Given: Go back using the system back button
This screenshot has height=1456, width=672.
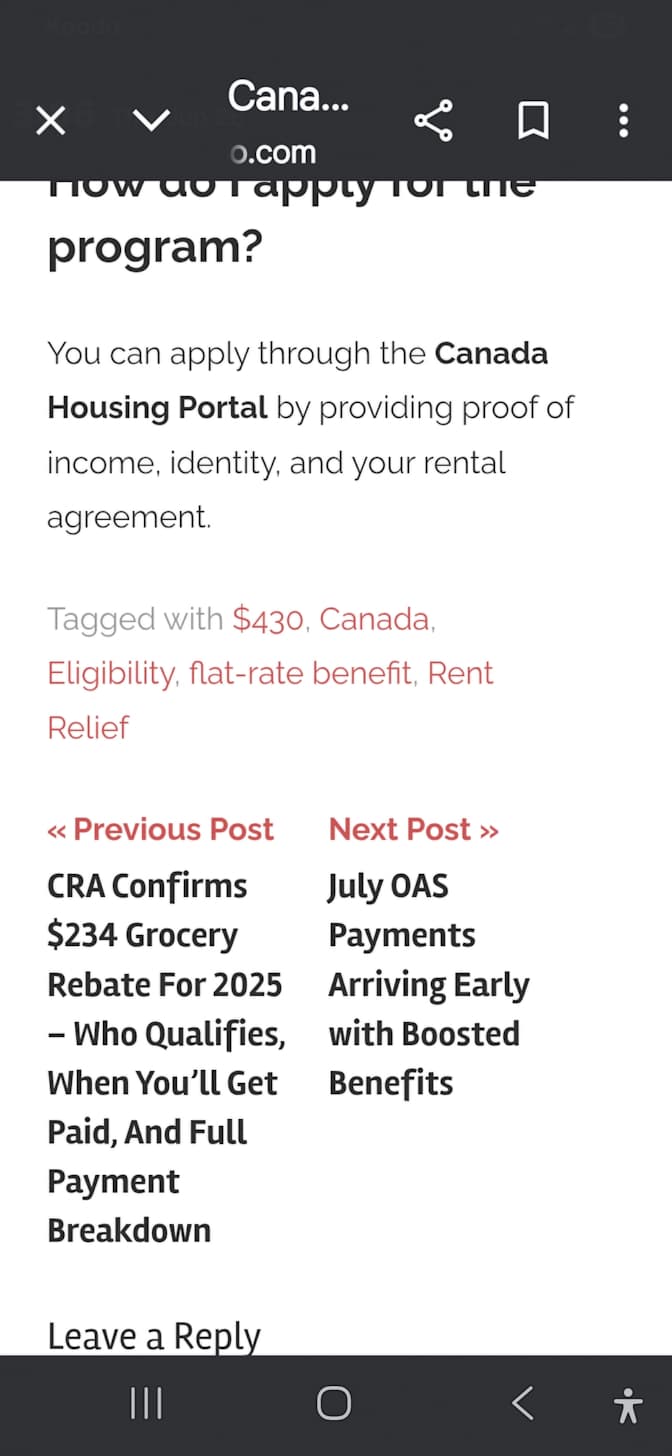Looking at the screenshot, I should (522, 1404).
